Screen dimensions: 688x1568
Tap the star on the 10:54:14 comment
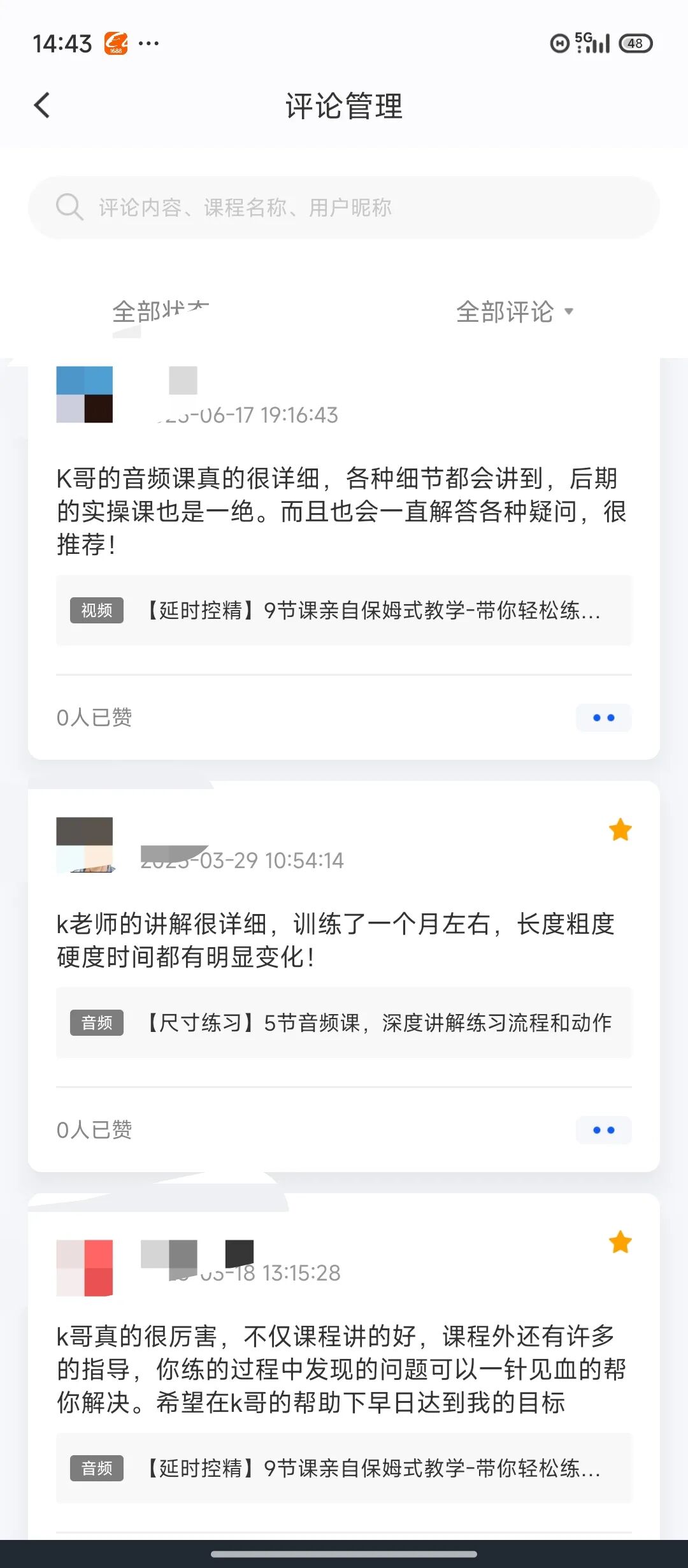pos(620,830)
